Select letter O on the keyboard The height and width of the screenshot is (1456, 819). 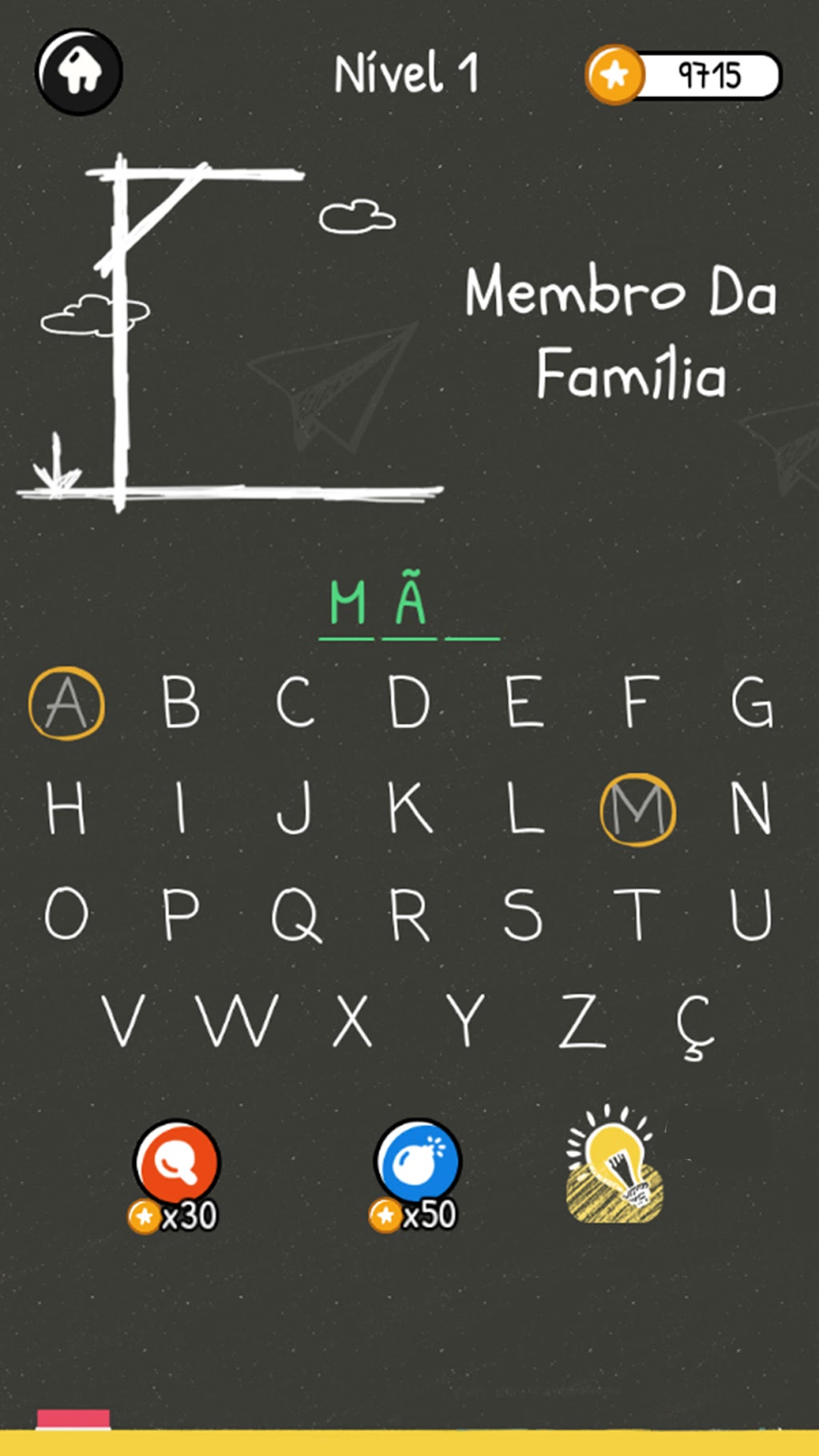(x=66, y=913)
